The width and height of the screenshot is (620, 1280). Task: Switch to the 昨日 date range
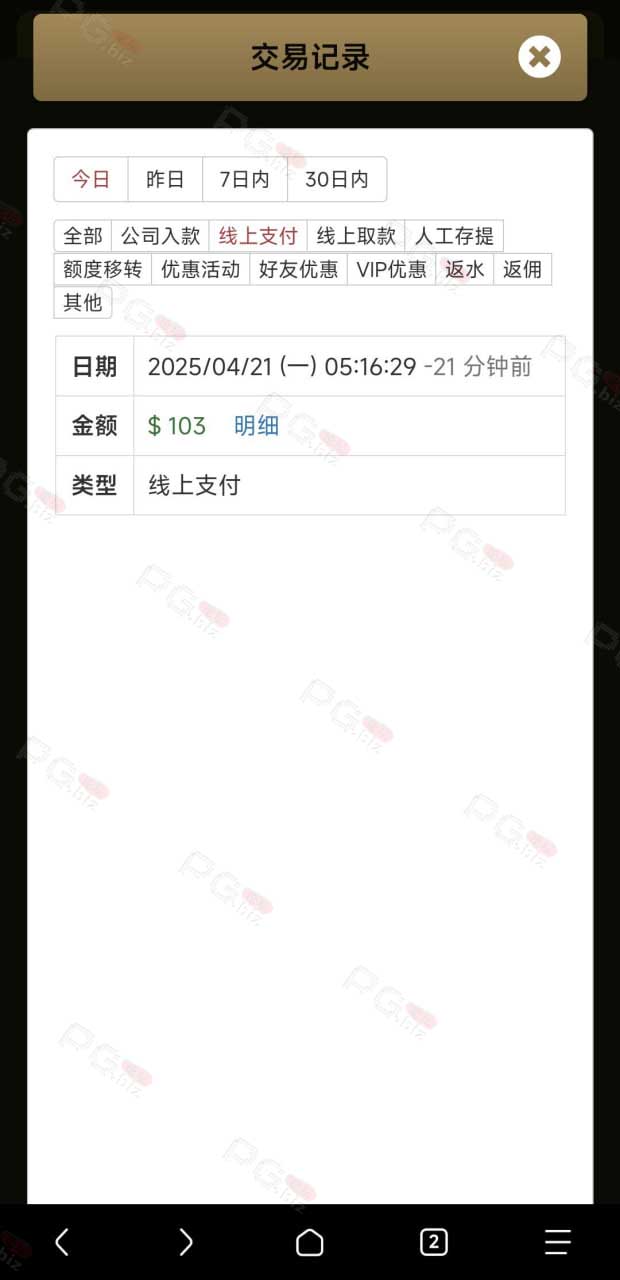(x=166, y=180)
